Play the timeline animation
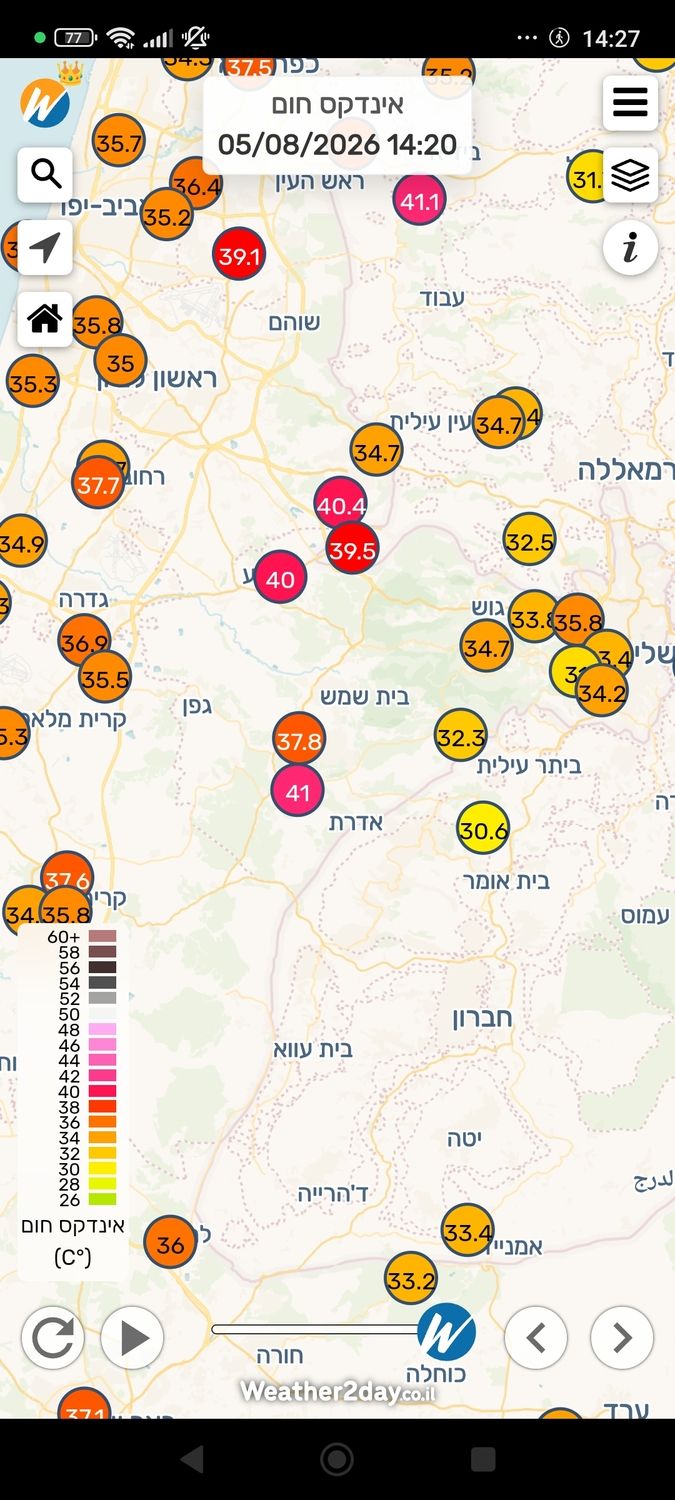 point(132,1337)
